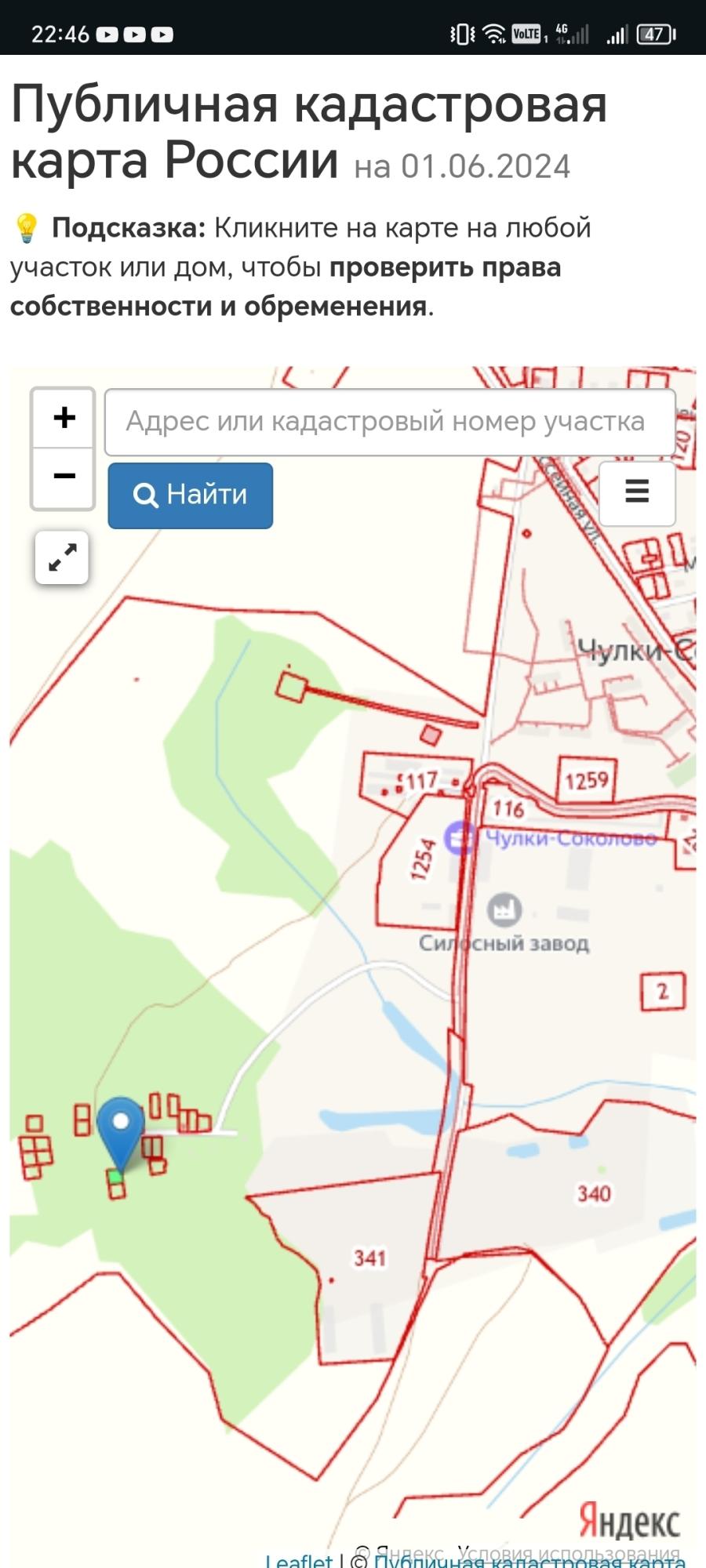Expand the map to fullscreen

click(62, 557)
